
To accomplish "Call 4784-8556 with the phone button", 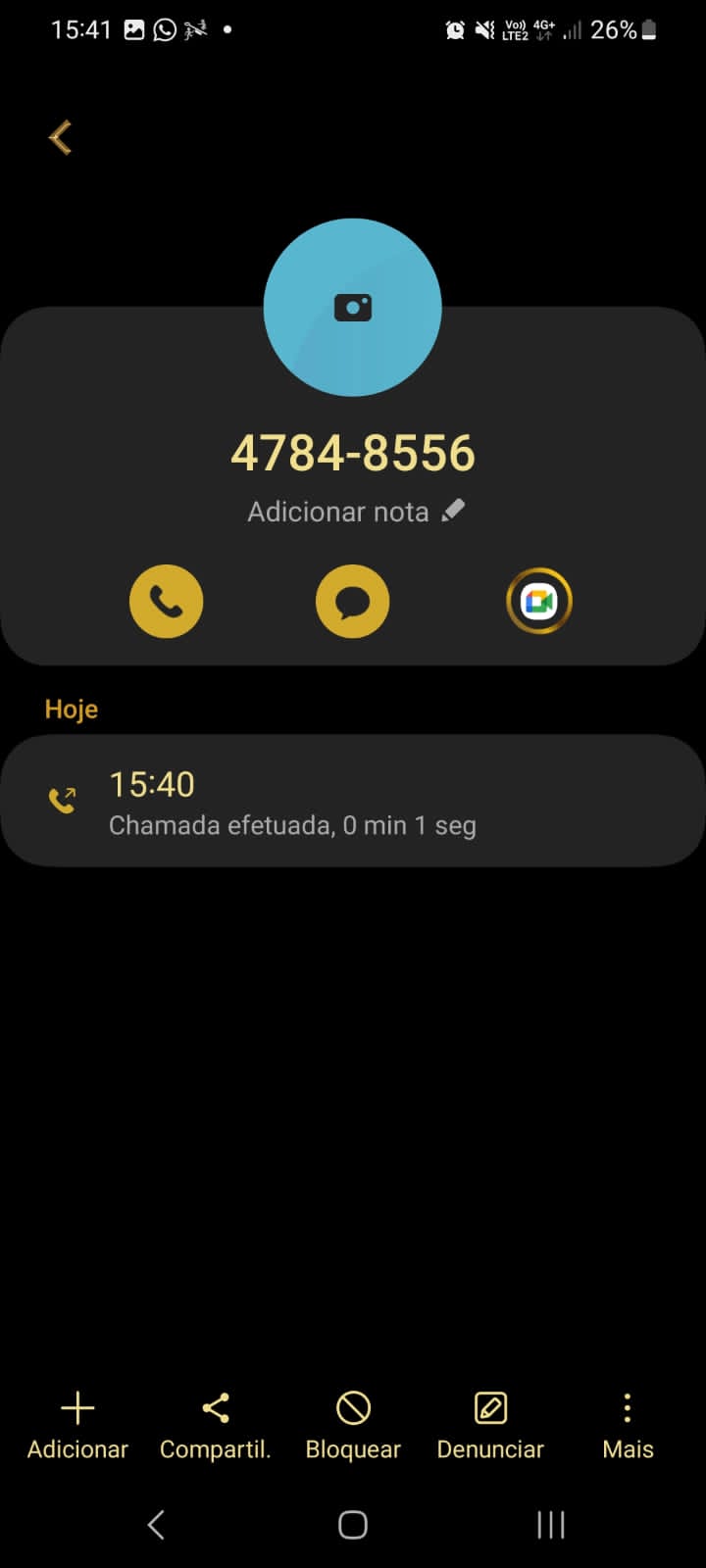I will [167, 601].
